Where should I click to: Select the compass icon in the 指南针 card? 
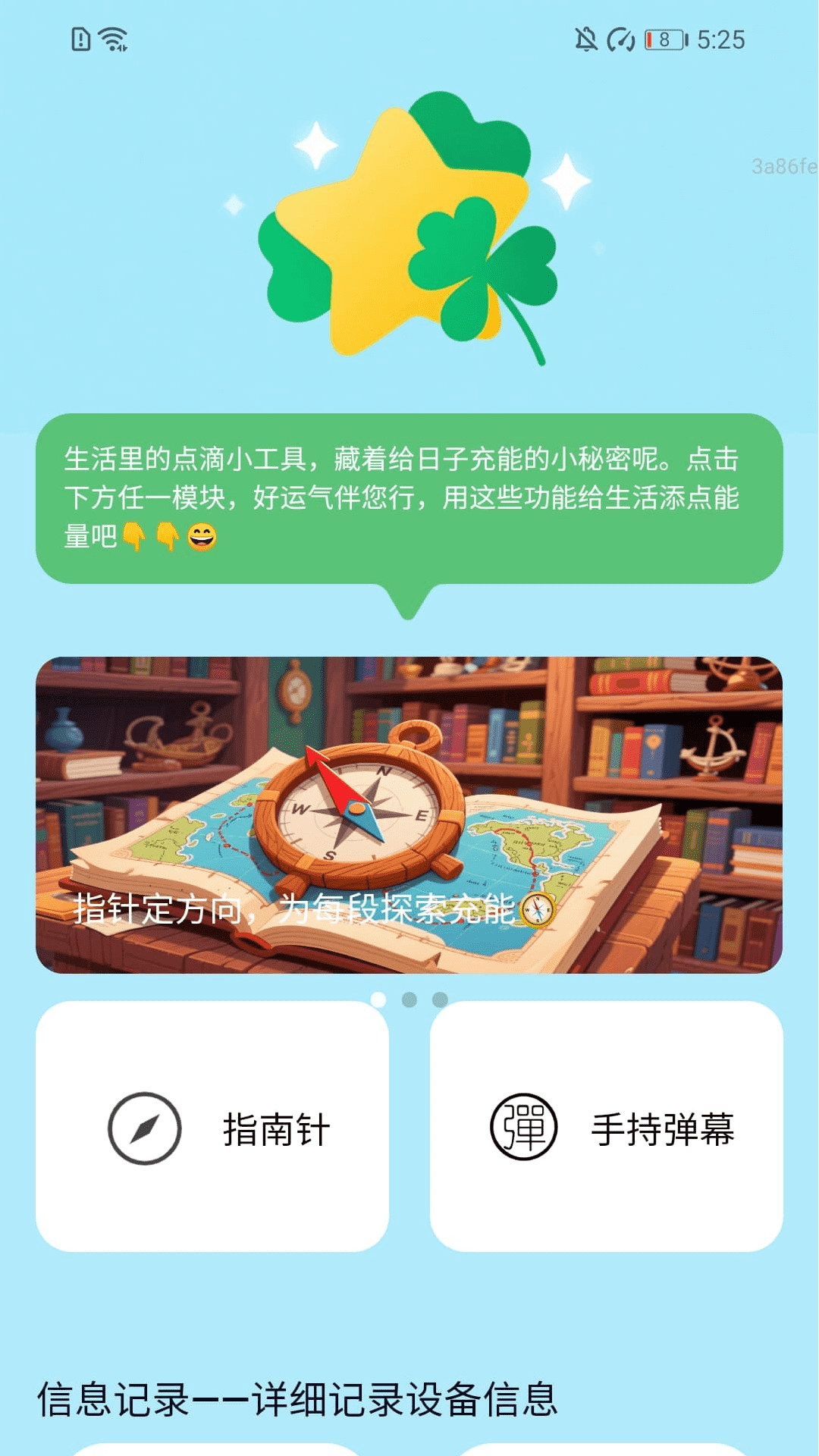[x=146, y=1130]
